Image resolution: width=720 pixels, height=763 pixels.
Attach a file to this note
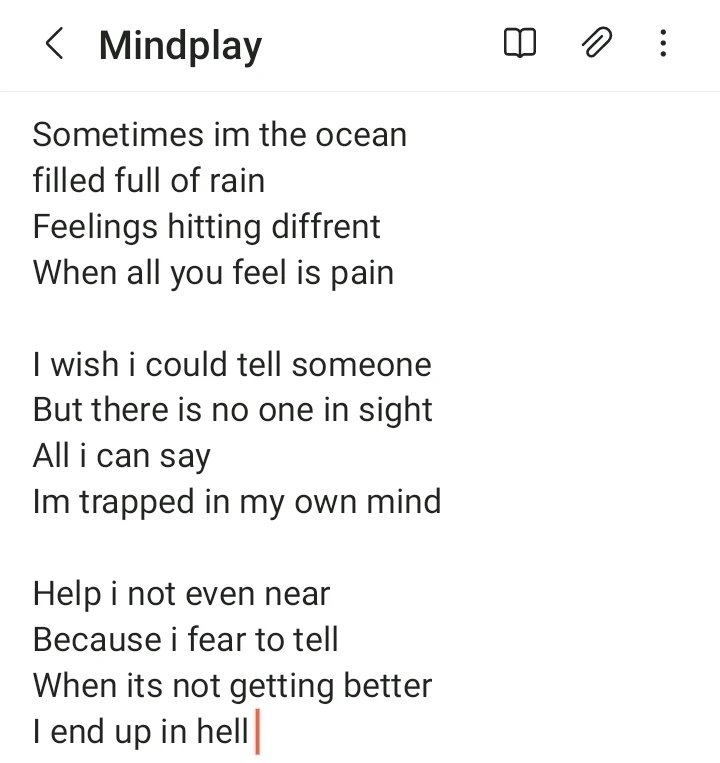[x=596, y=44]
